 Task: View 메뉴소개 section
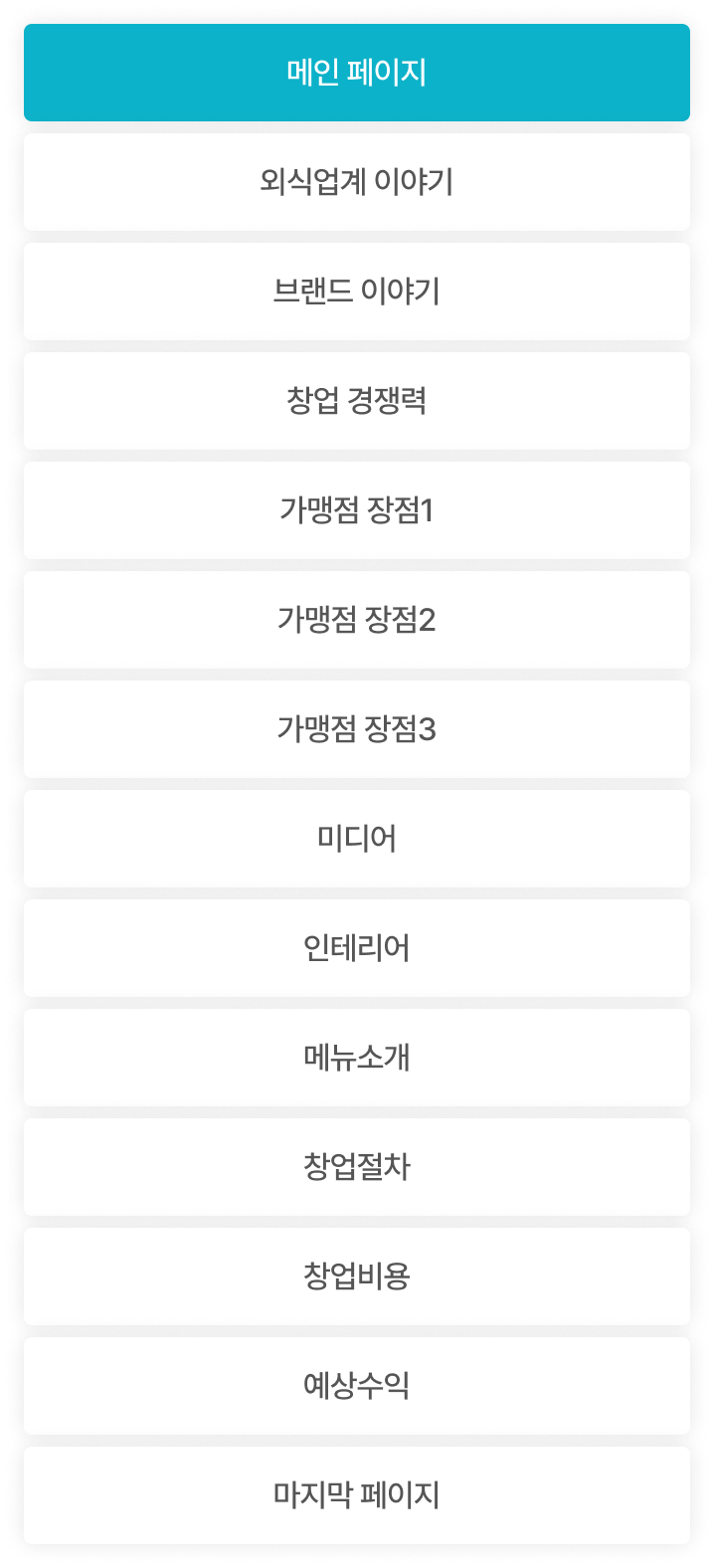pos(356,1058)
